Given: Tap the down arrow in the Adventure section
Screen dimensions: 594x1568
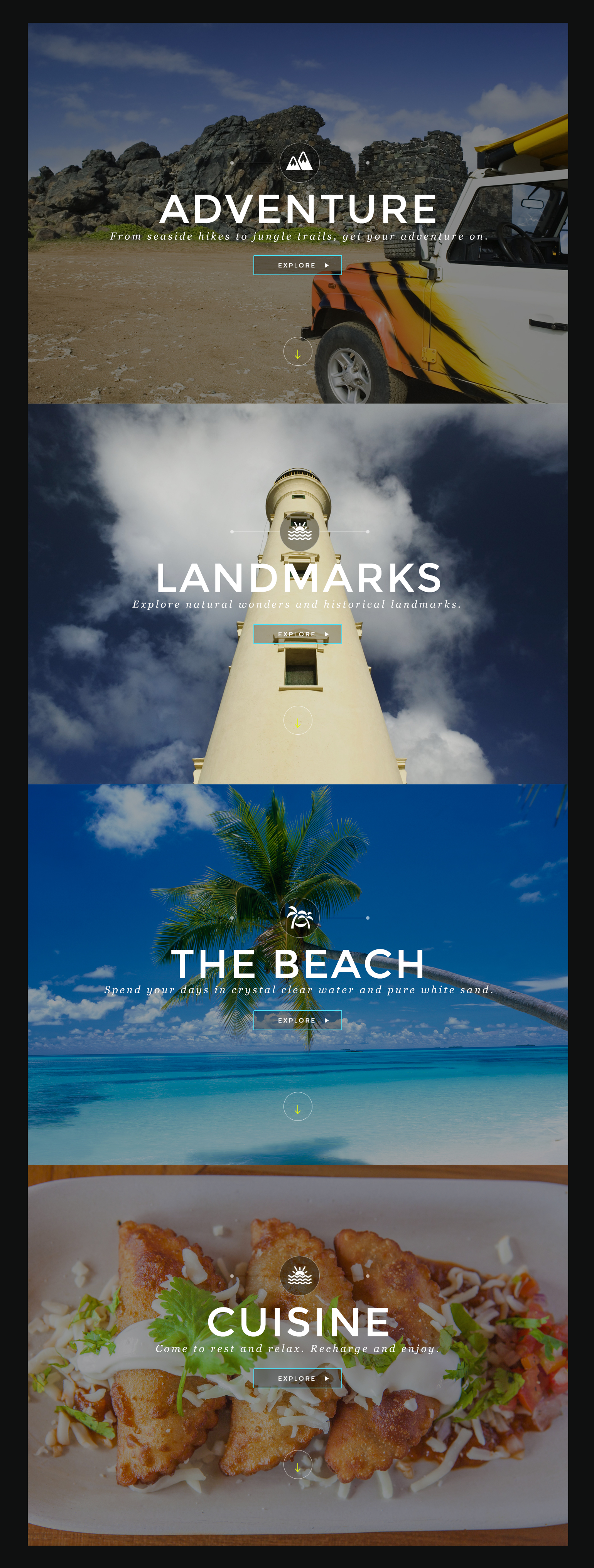Looking at the screenshot, I should click(297, 352).
